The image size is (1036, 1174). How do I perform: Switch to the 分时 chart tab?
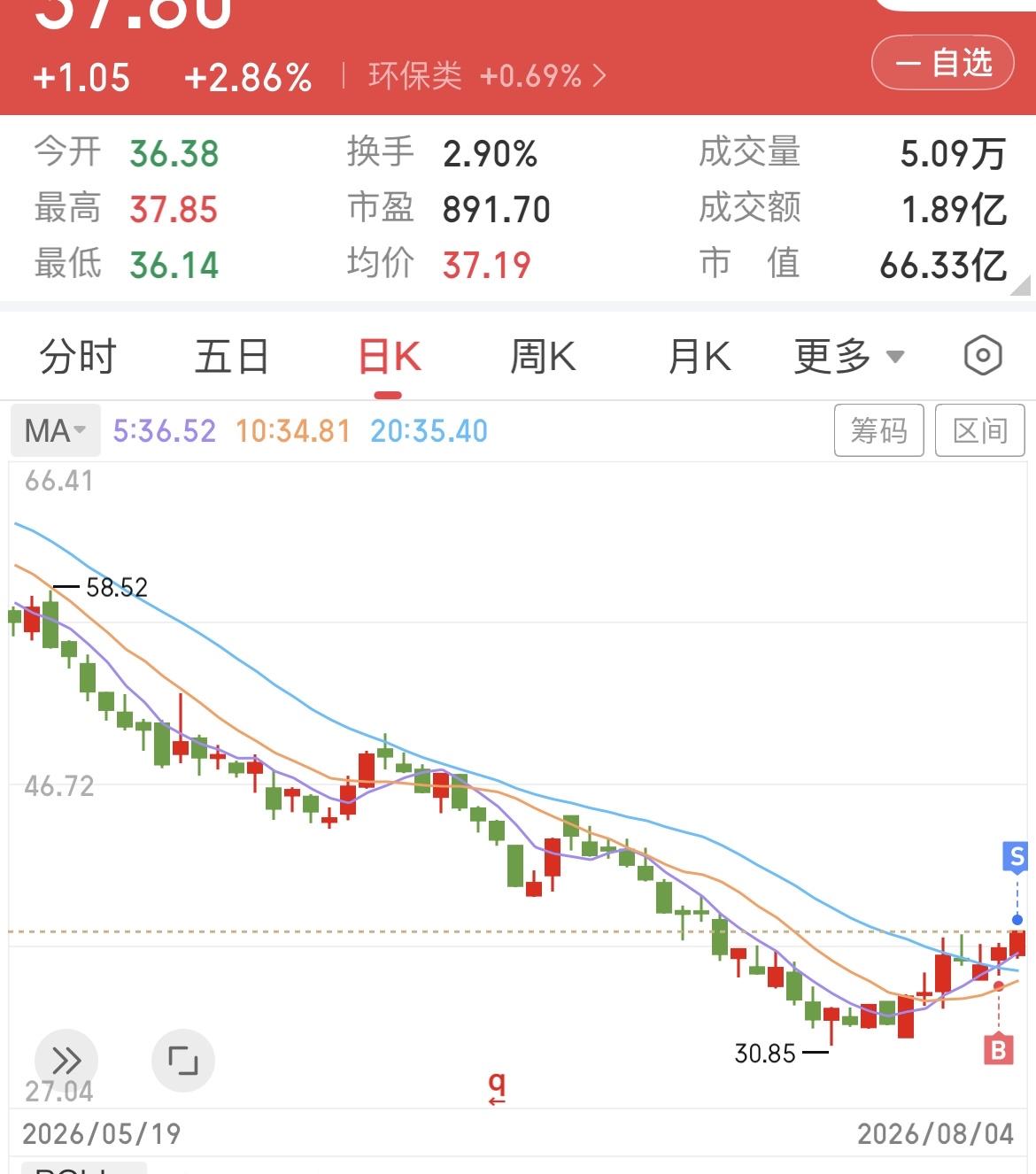tap(78, 357)
